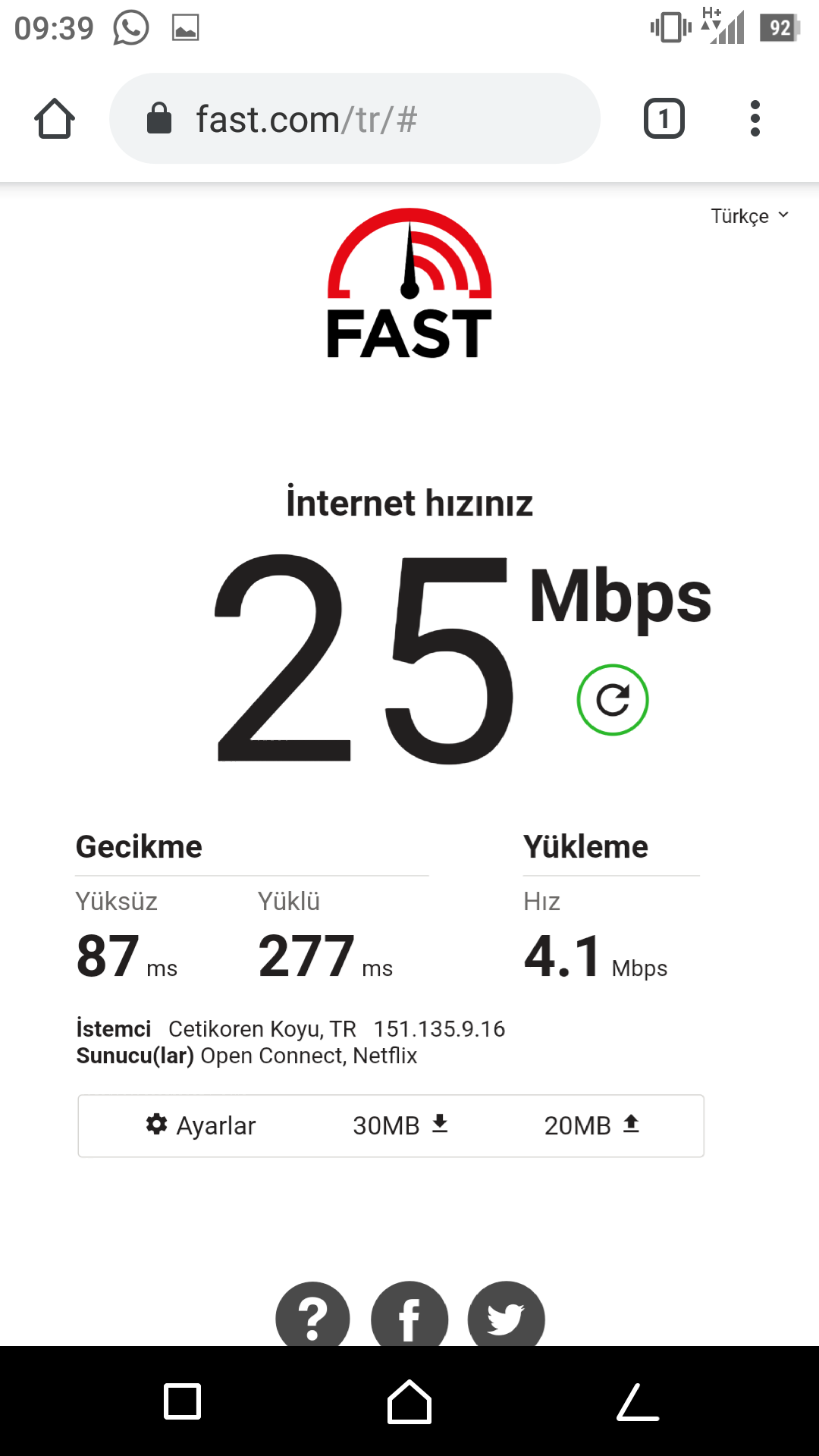Open the browser overflow menu

tap(755, 118)
